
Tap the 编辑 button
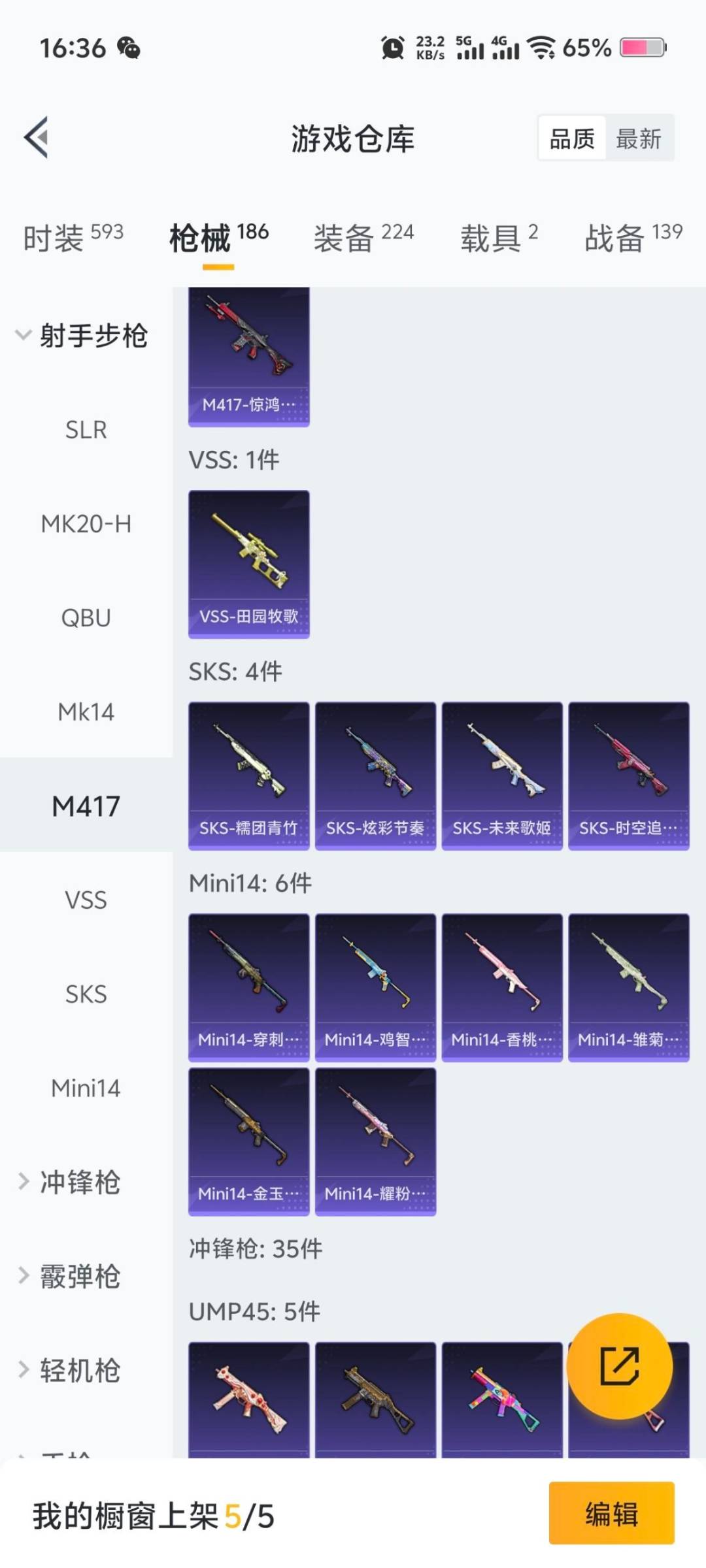pos(611,1513)
